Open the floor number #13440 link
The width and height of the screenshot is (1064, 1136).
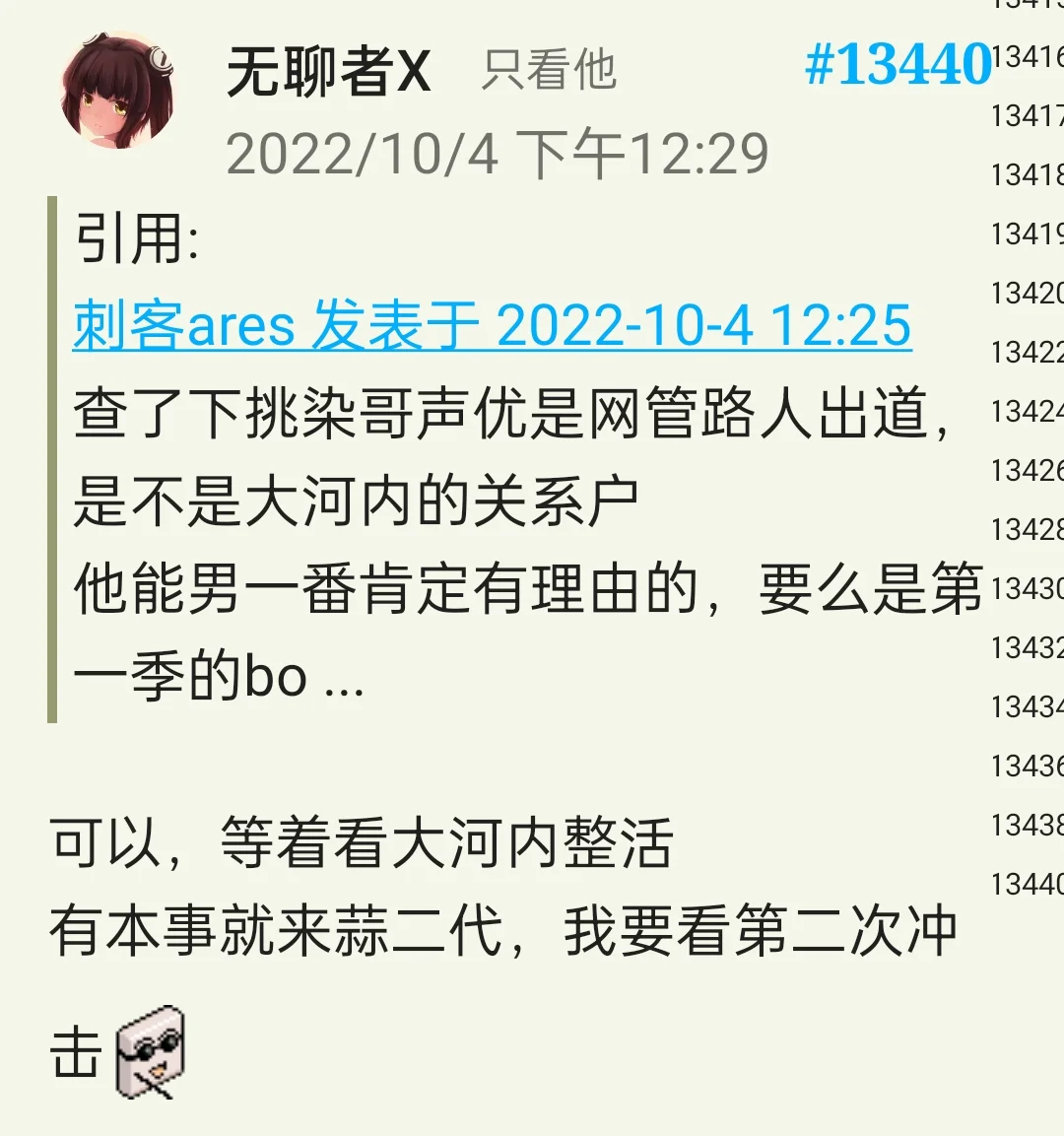[898, 65]
